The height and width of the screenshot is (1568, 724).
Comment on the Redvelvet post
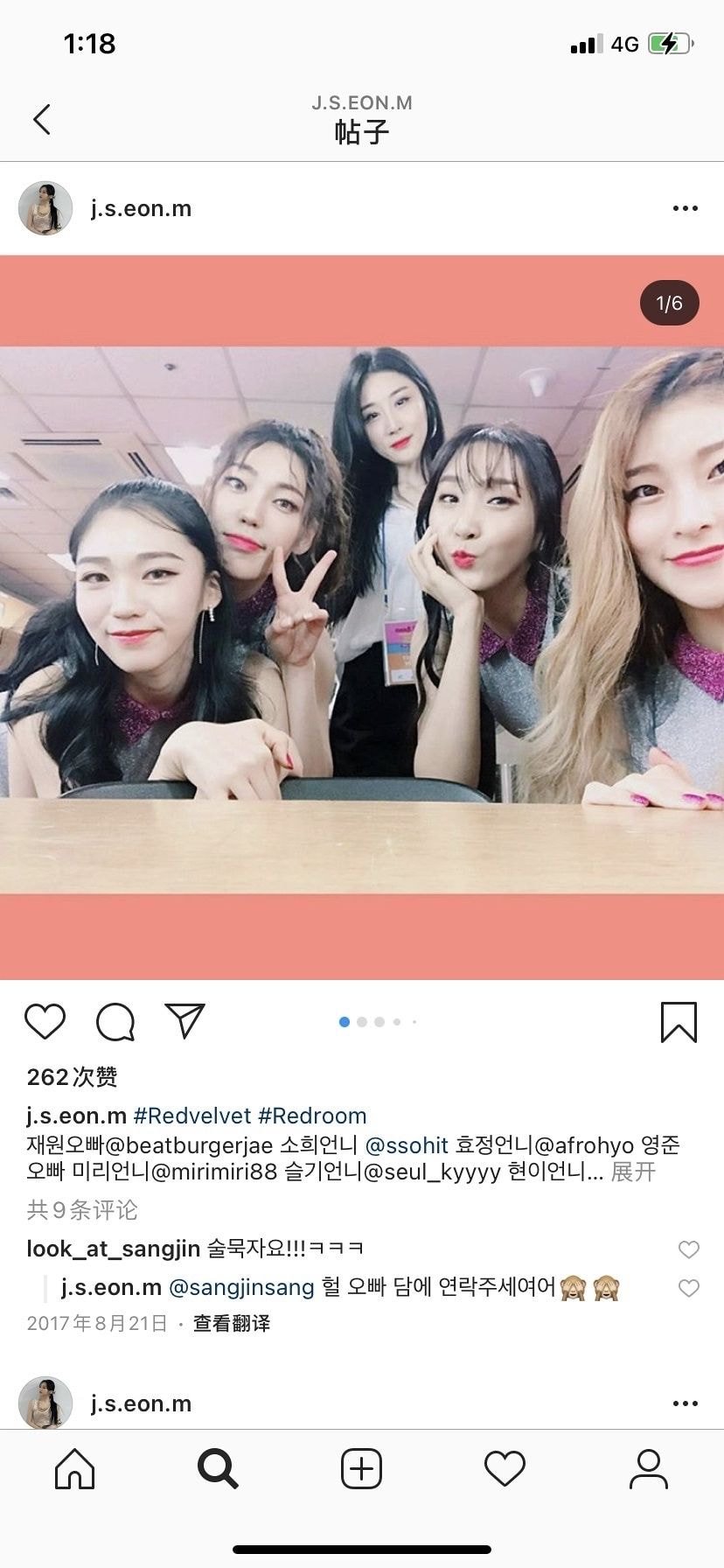pyautogui.click(x=115, y=1021)
